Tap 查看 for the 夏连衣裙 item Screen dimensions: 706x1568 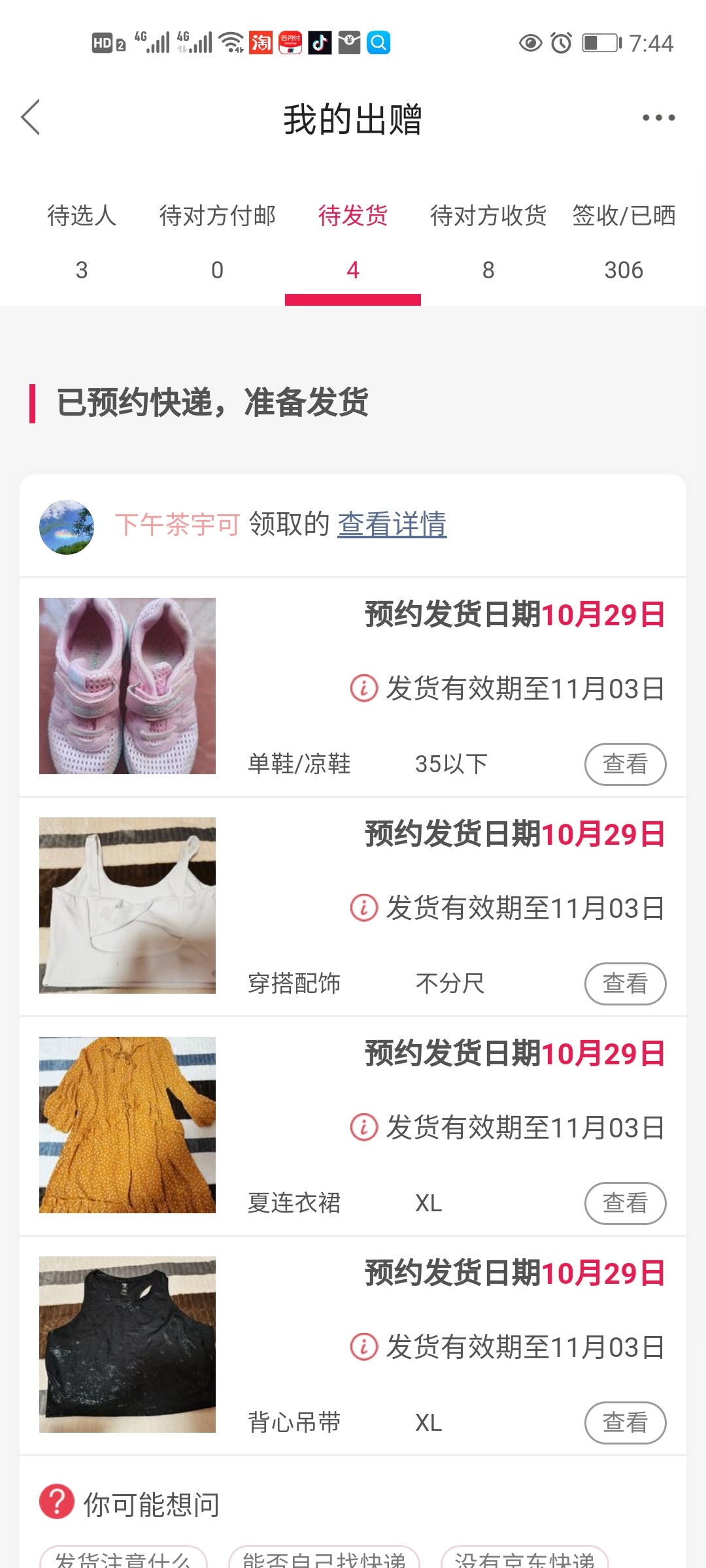(625, 1203)
